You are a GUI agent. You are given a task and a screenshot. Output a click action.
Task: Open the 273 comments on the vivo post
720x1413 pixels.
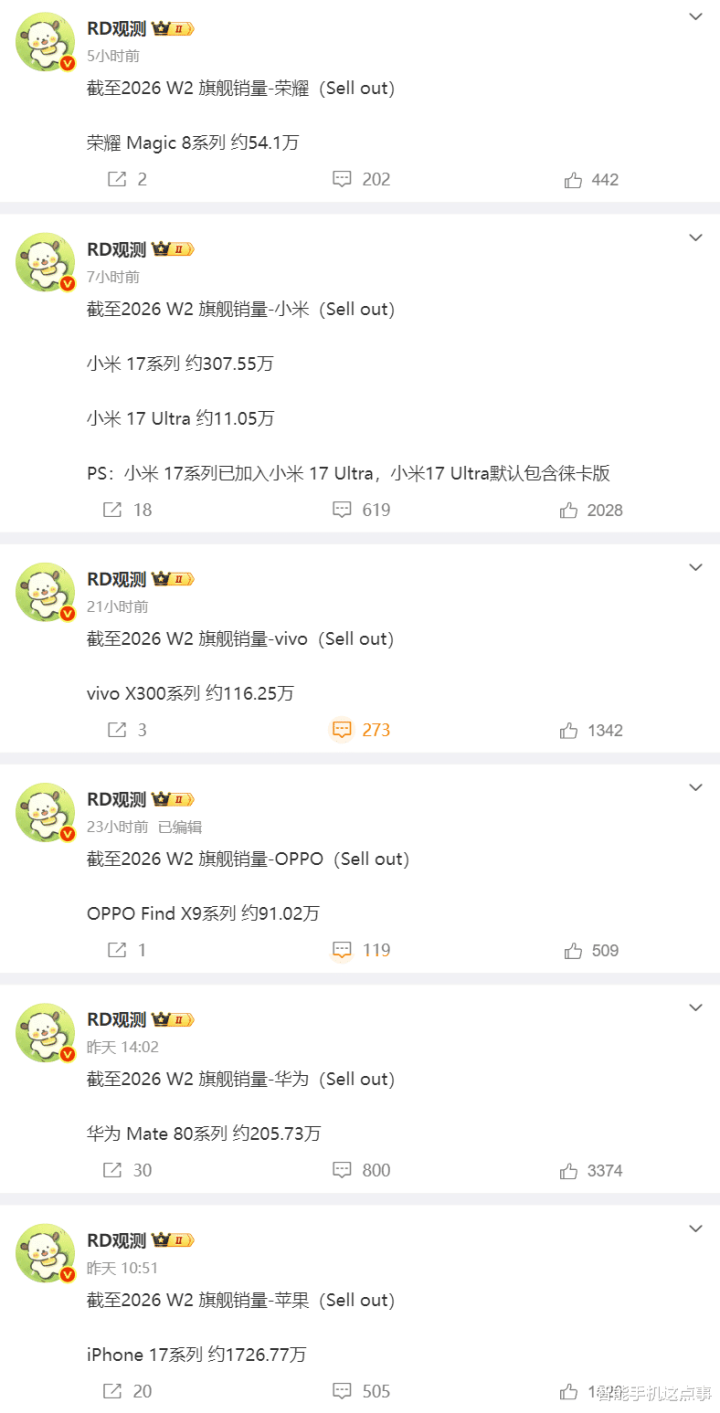[342, 730]
